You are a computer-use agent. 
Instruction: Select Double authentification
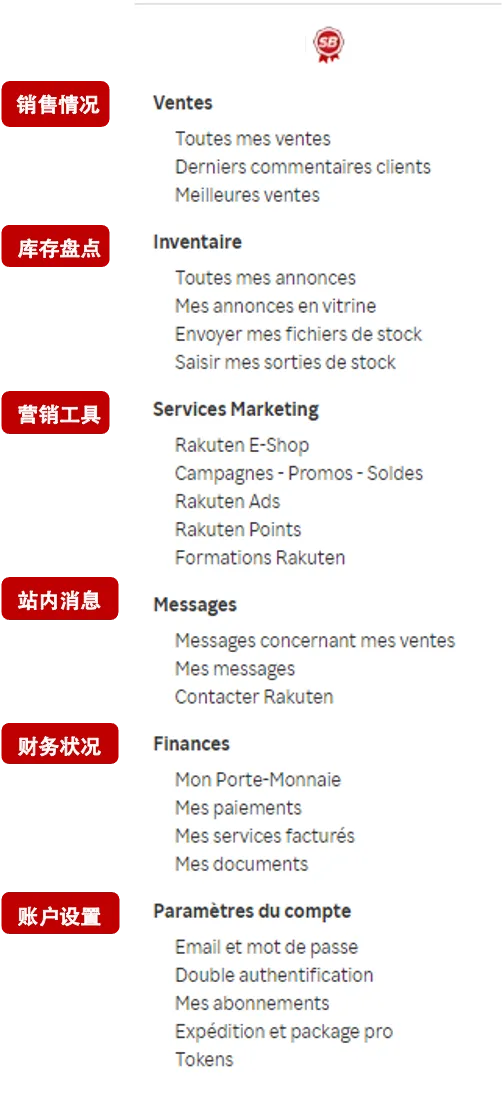point(274,975)
